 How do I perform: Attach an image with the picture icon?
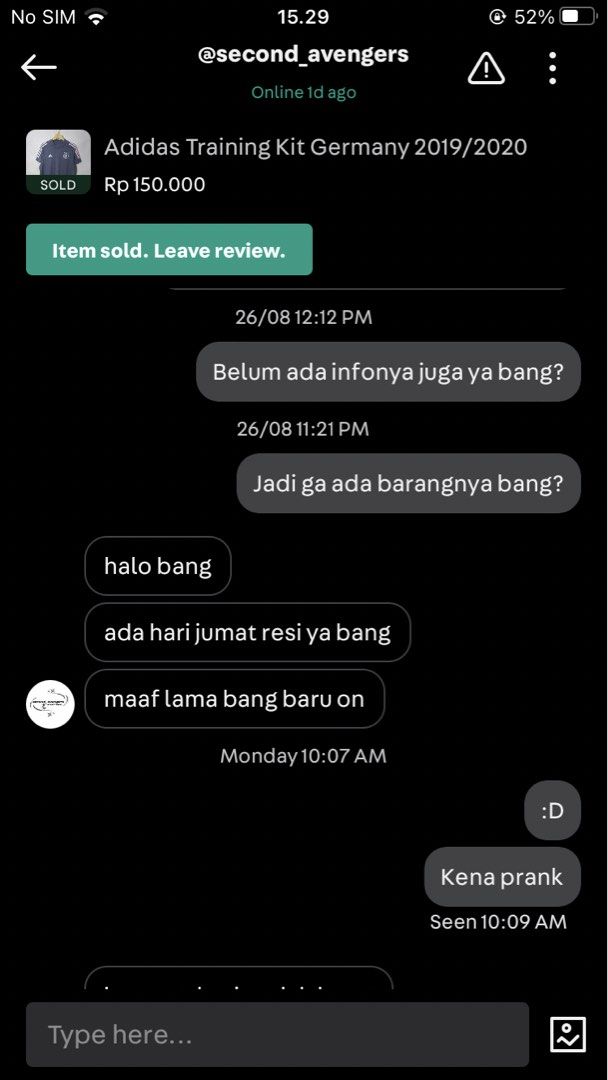click(568, 1035)
